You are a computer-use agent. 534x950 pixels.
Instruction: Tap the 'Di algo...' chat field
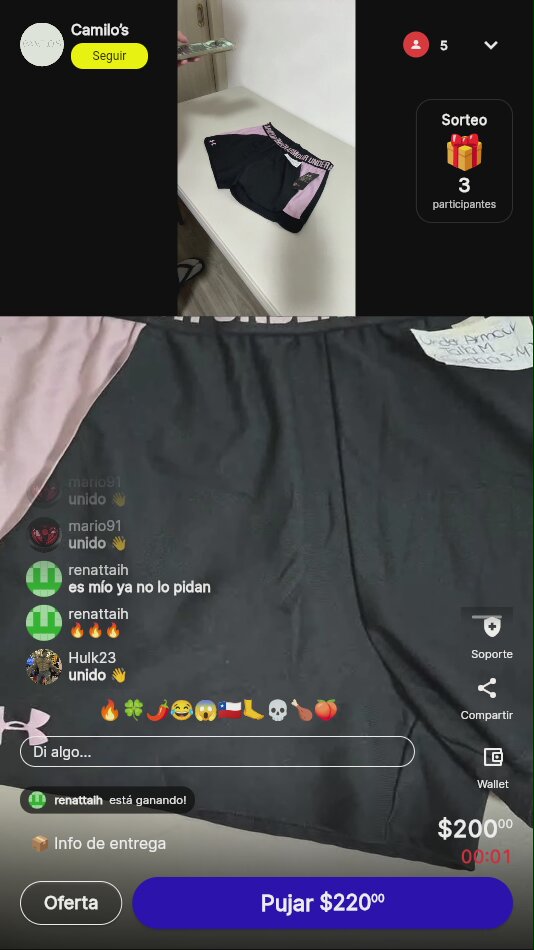click(217, 752)
